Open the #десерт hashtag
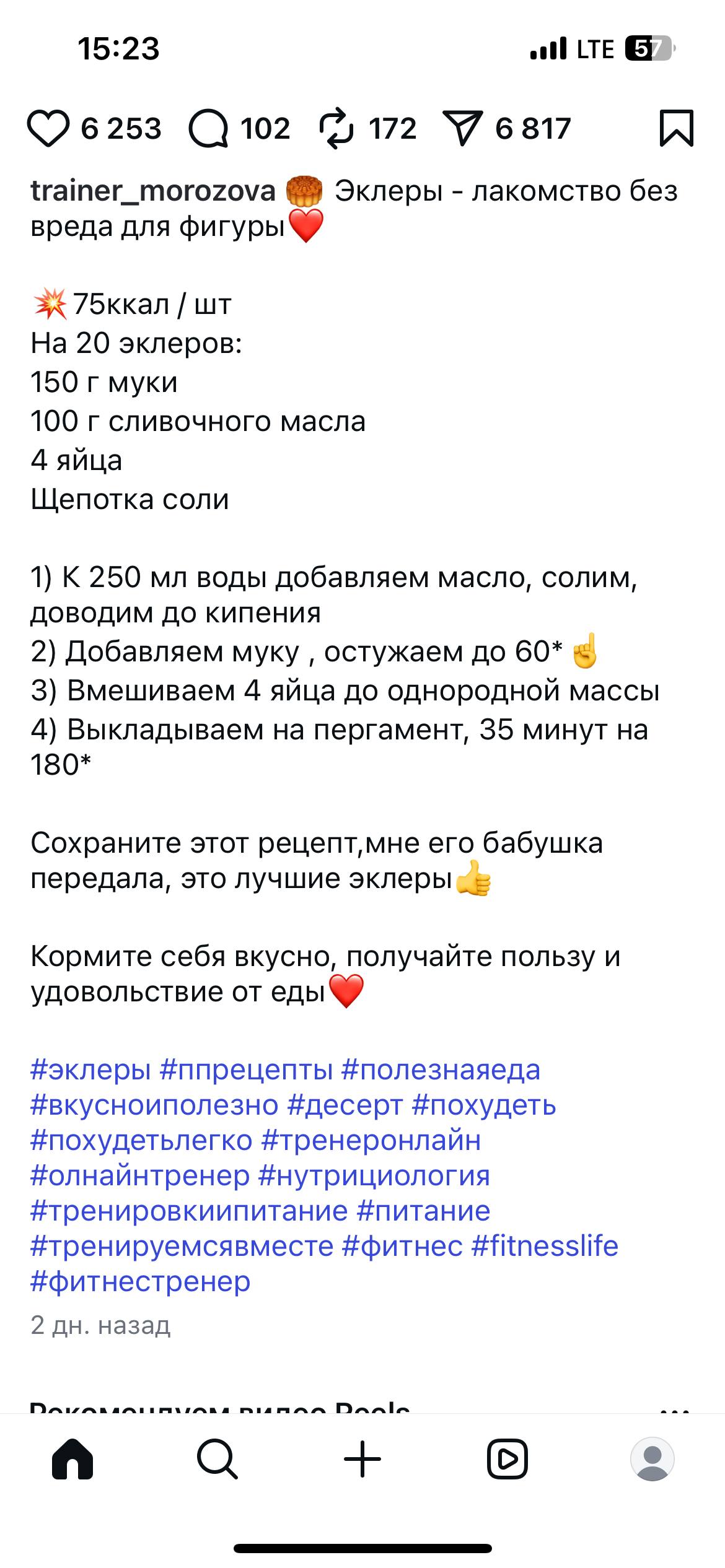The height and width of the screenshot is (1568, 725). (345, 1105)
